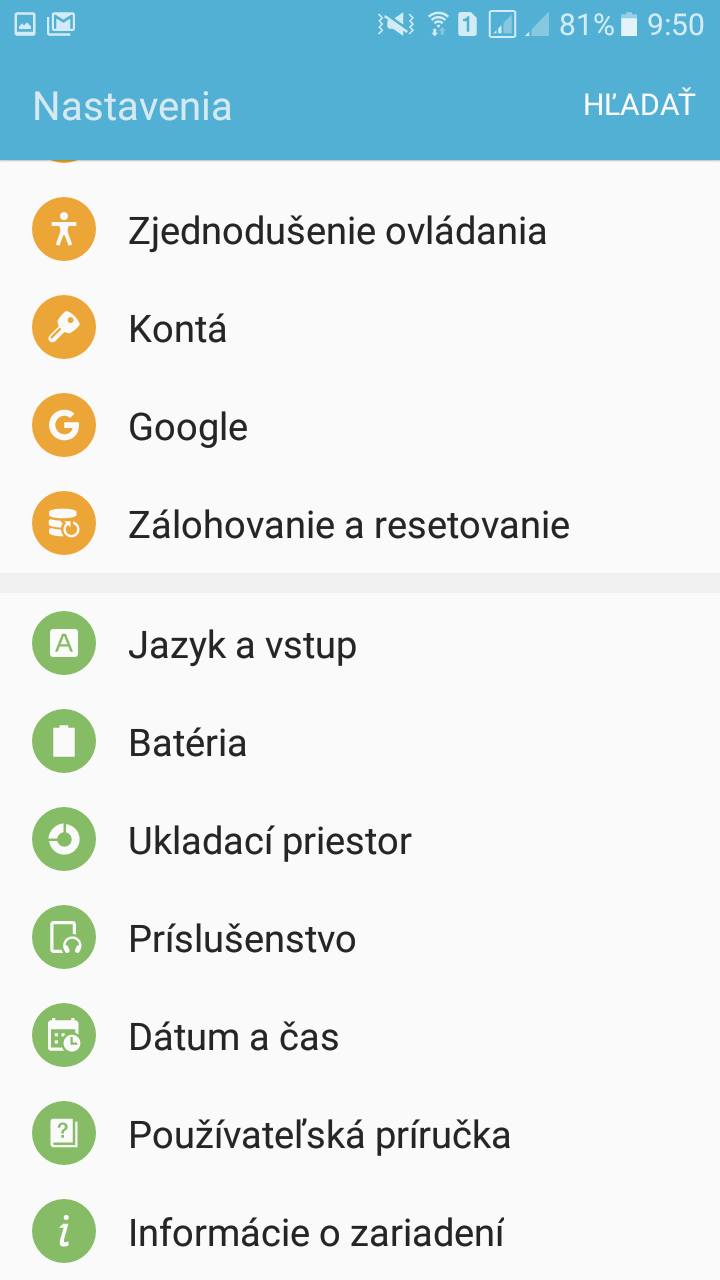This screenshot has width=720, height=1280.
Task: Open Používateľská príručka
Action: pos(360,1135)
